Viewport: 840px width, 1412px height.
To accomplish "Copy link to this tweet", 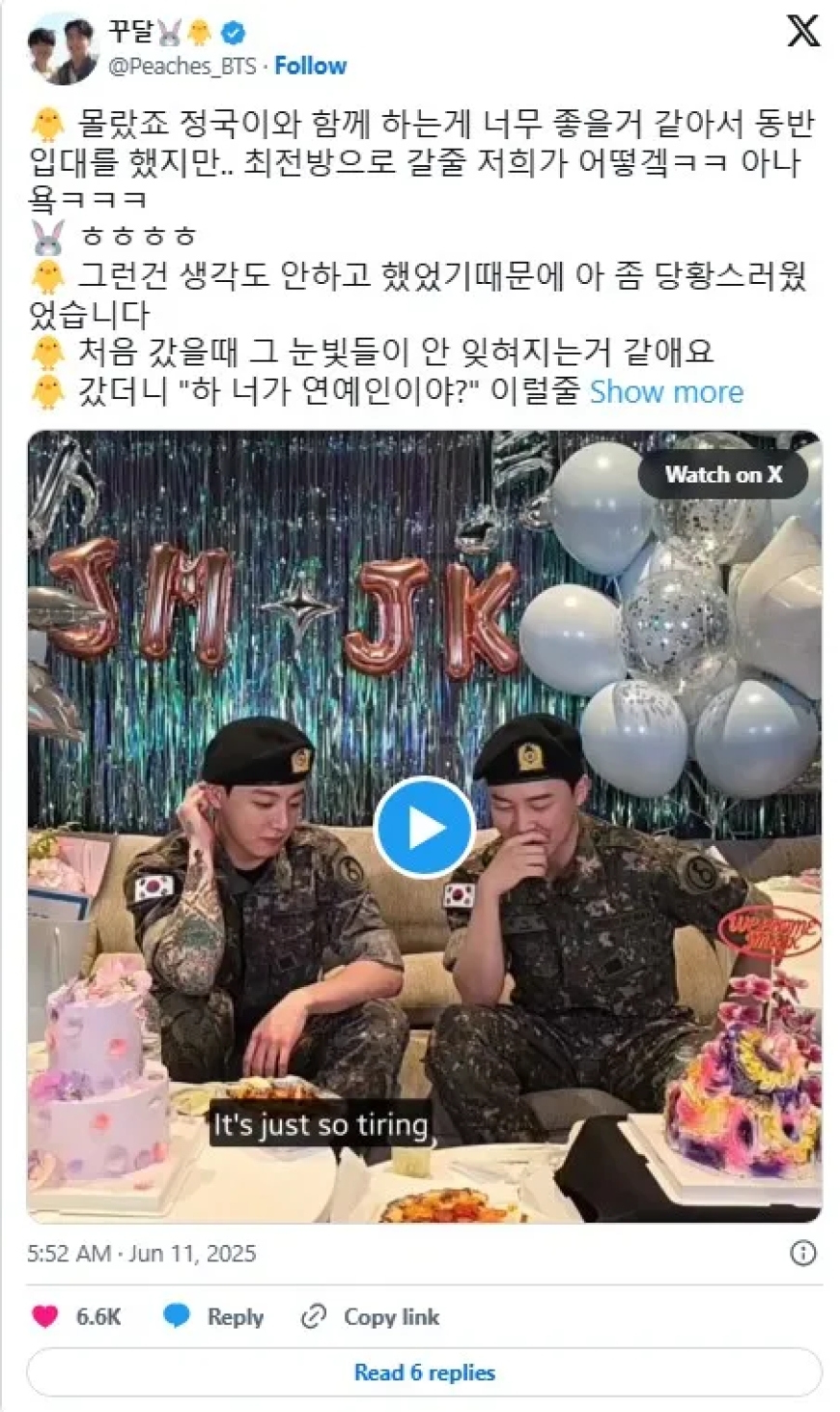I will point(371,1316).
